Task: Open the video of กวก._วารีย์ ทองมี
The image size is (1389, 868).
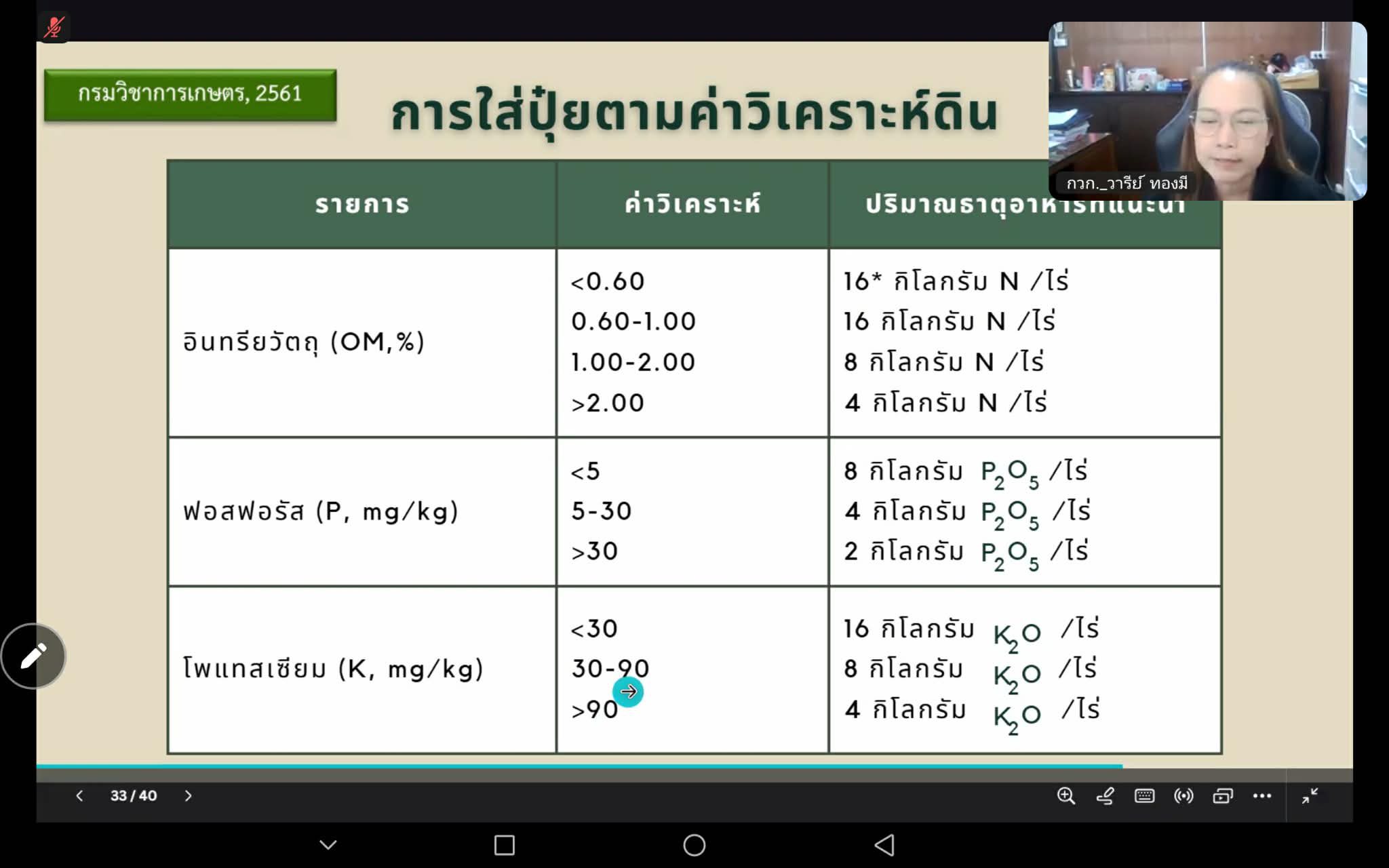Action: coord(1207,111)
